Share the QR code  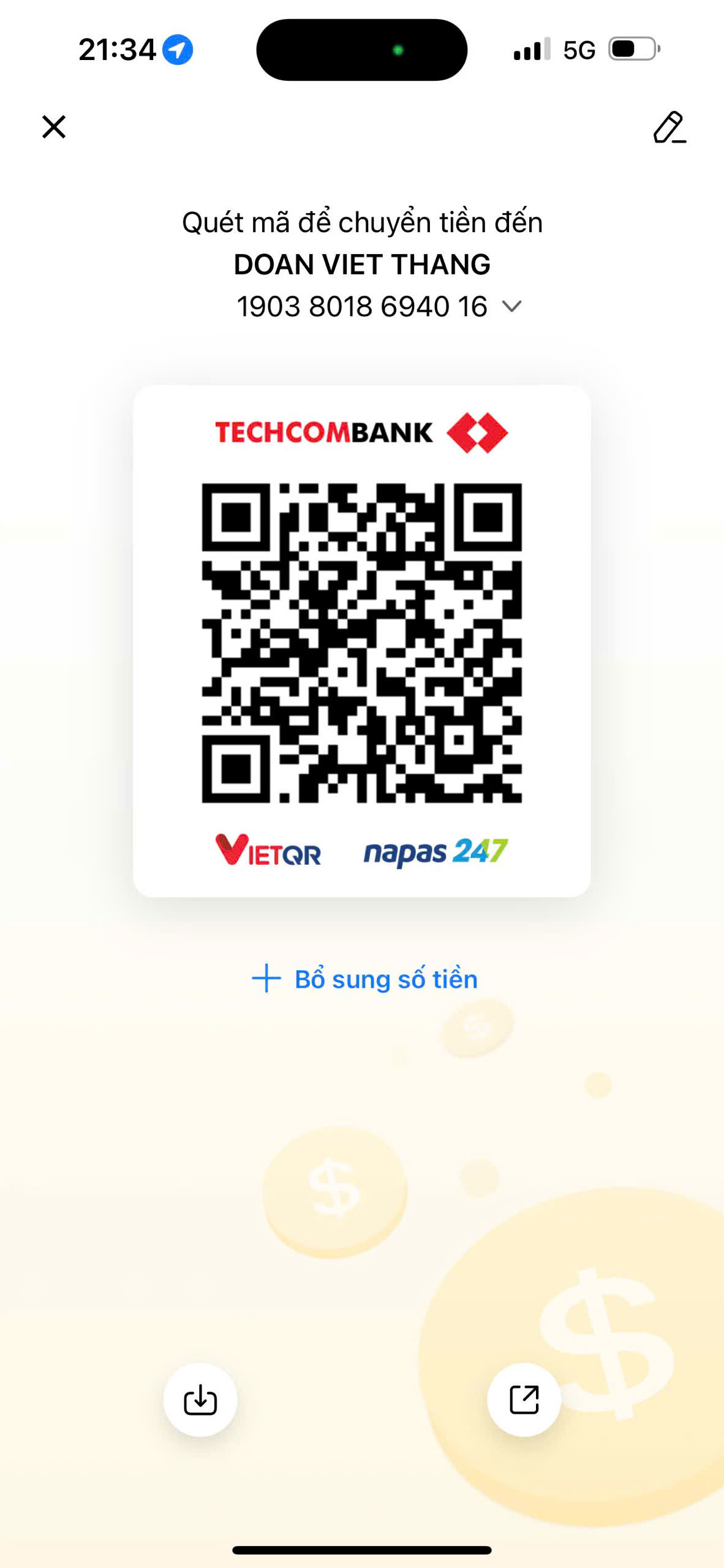click(524, 1400)
